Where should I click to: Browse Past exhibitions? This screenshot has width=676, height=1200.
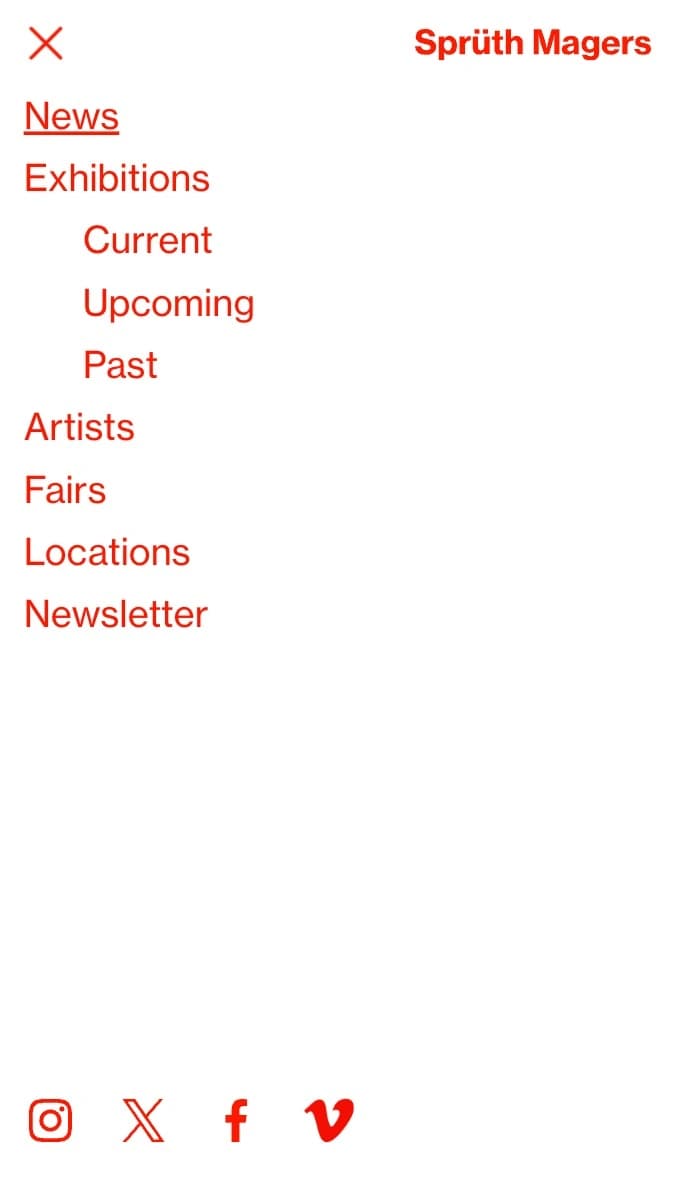coord(120,365)
